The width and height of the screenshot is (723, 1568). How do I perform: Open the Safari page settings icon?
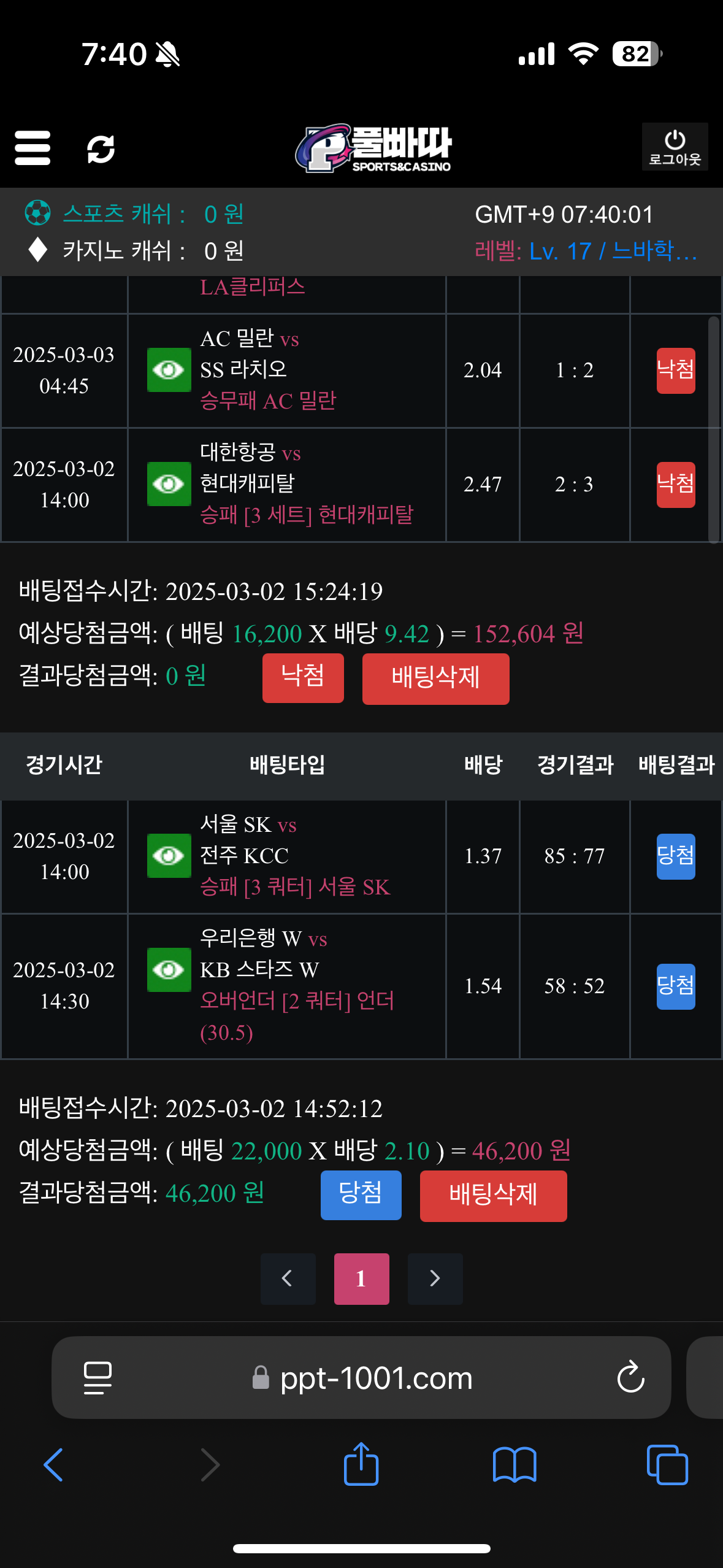click(98, 1378)
